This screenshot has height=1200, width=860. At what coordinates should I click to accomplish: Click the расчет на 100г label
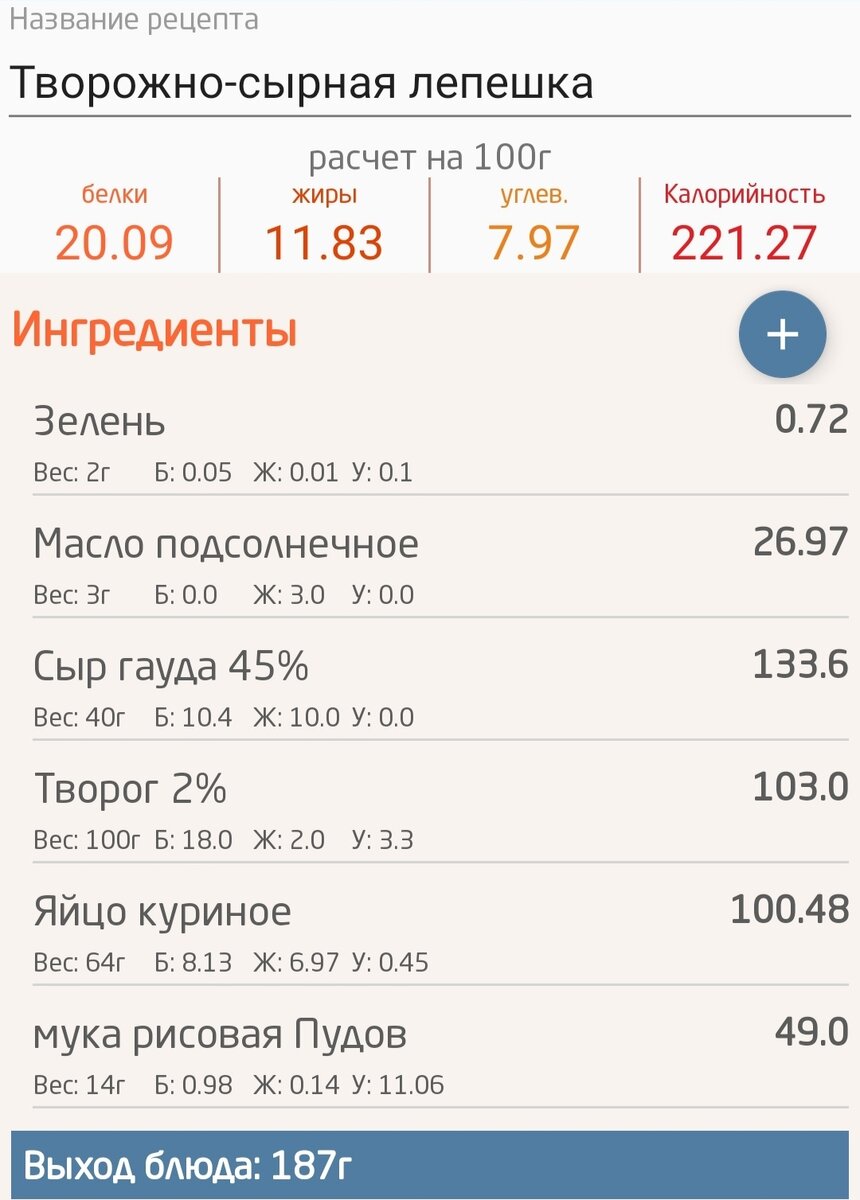[432, 156]
